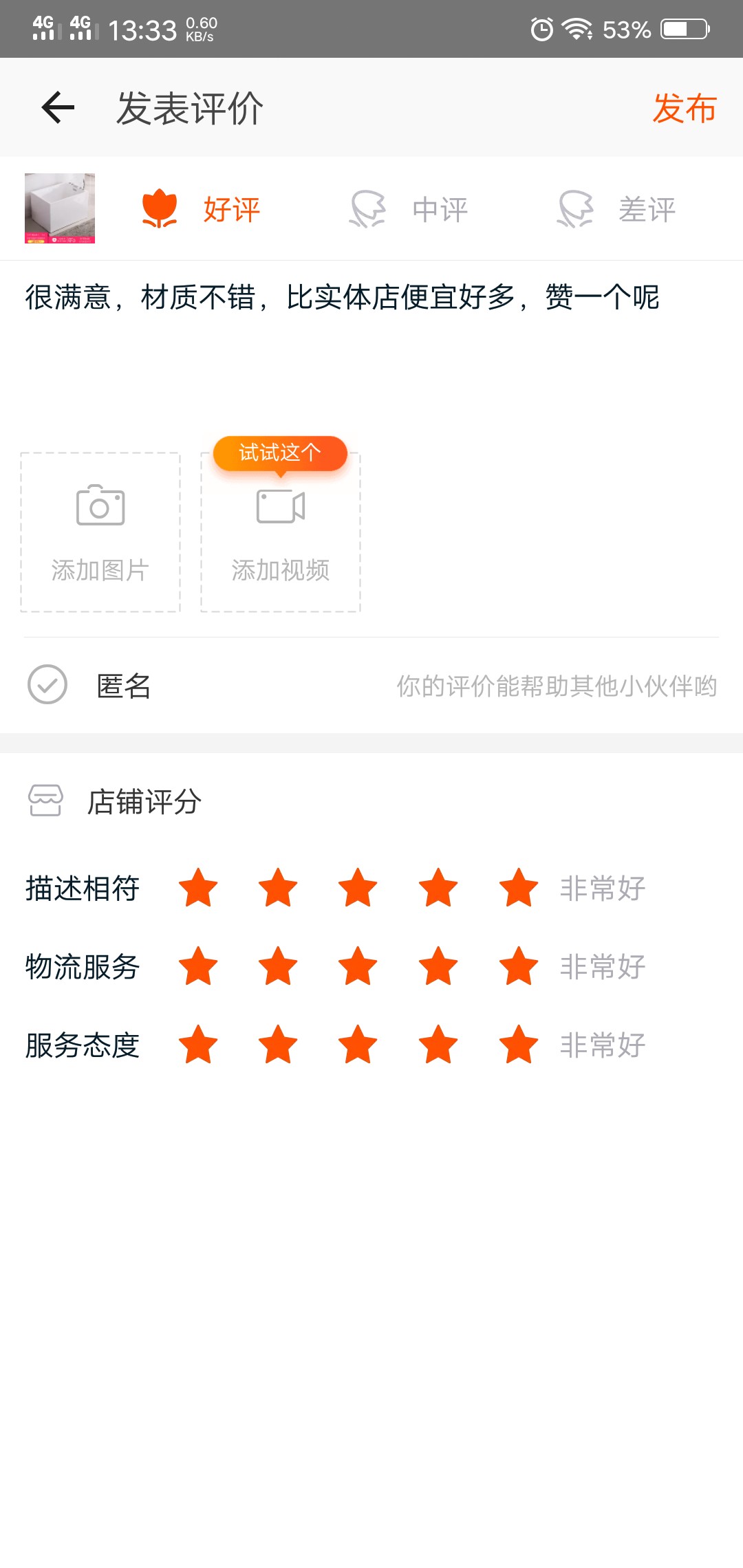Edit the review text field
The width and height of the screenshot is (743, 1568).
coord(371,351)
